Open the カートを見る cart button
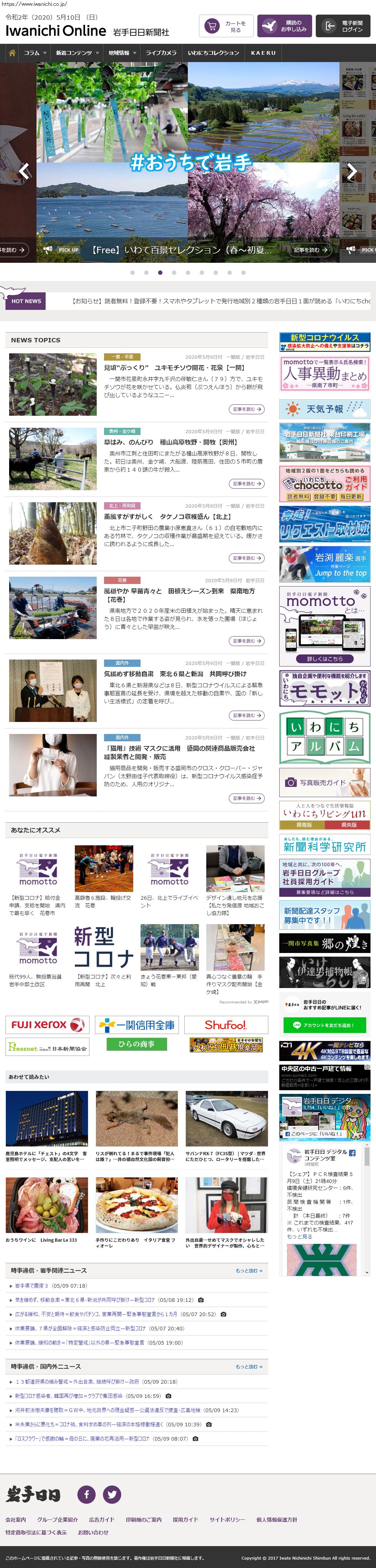Viewport: 376px width, 1568px height. 226,26
